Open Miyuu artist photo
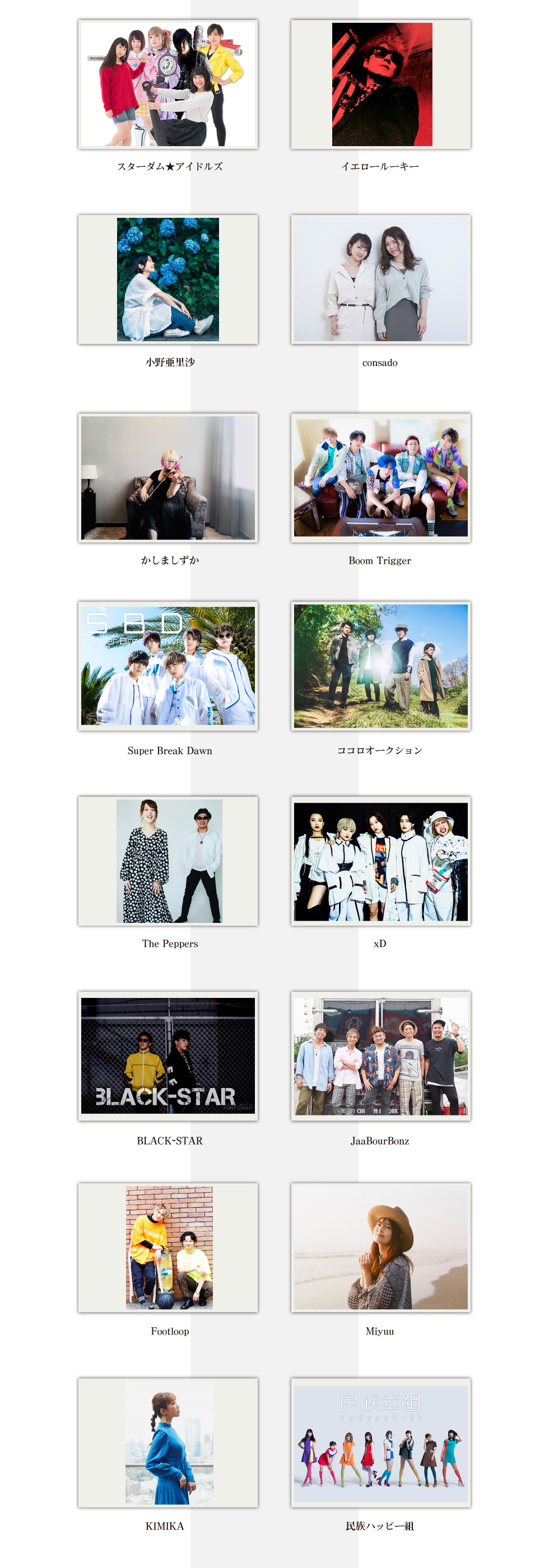 pyautogui.click(x=381, y=1248)
